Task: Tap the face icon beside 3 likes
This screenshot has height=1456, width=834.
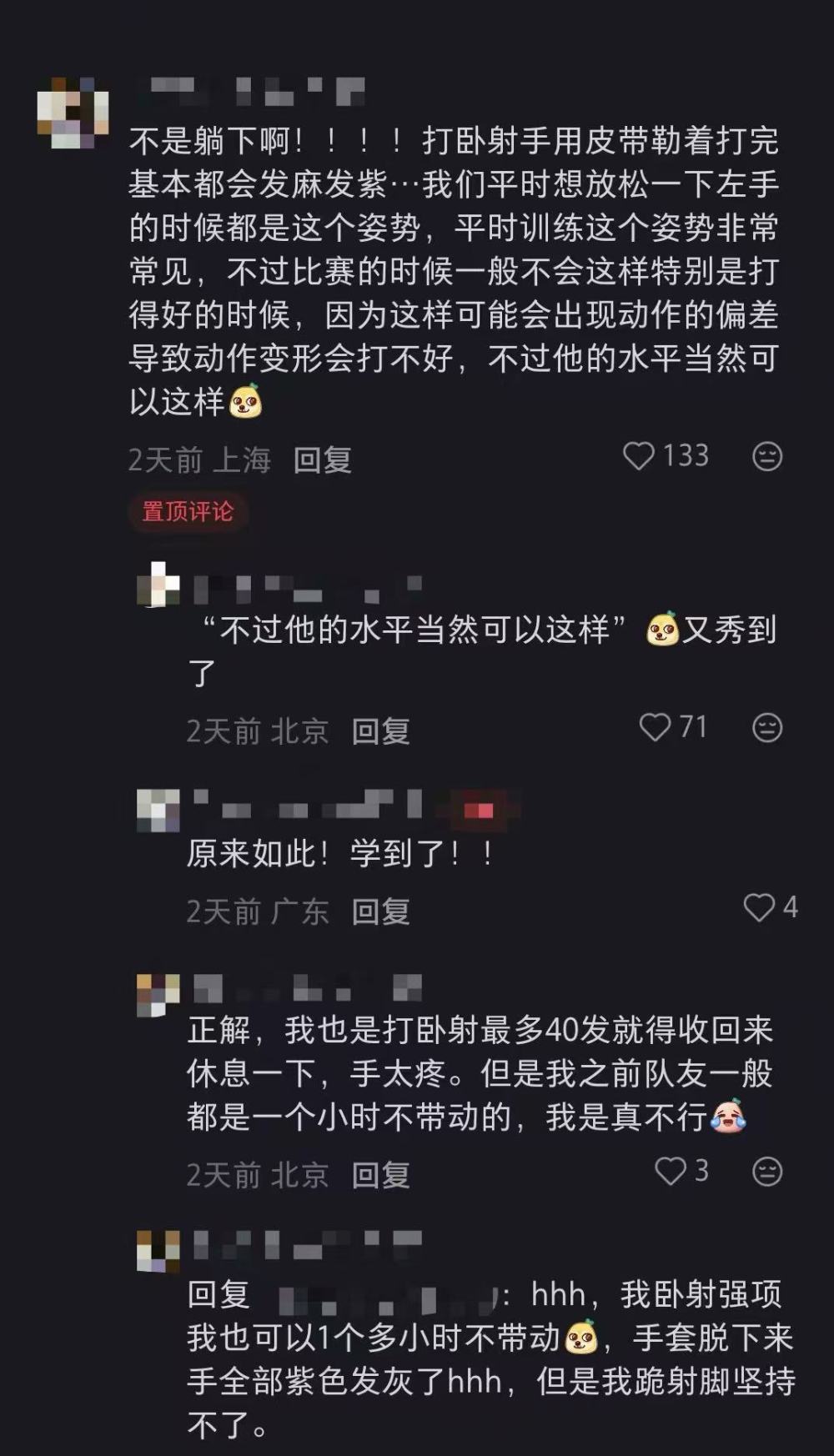Action: pyautogui.click(x=766, y=1172)
